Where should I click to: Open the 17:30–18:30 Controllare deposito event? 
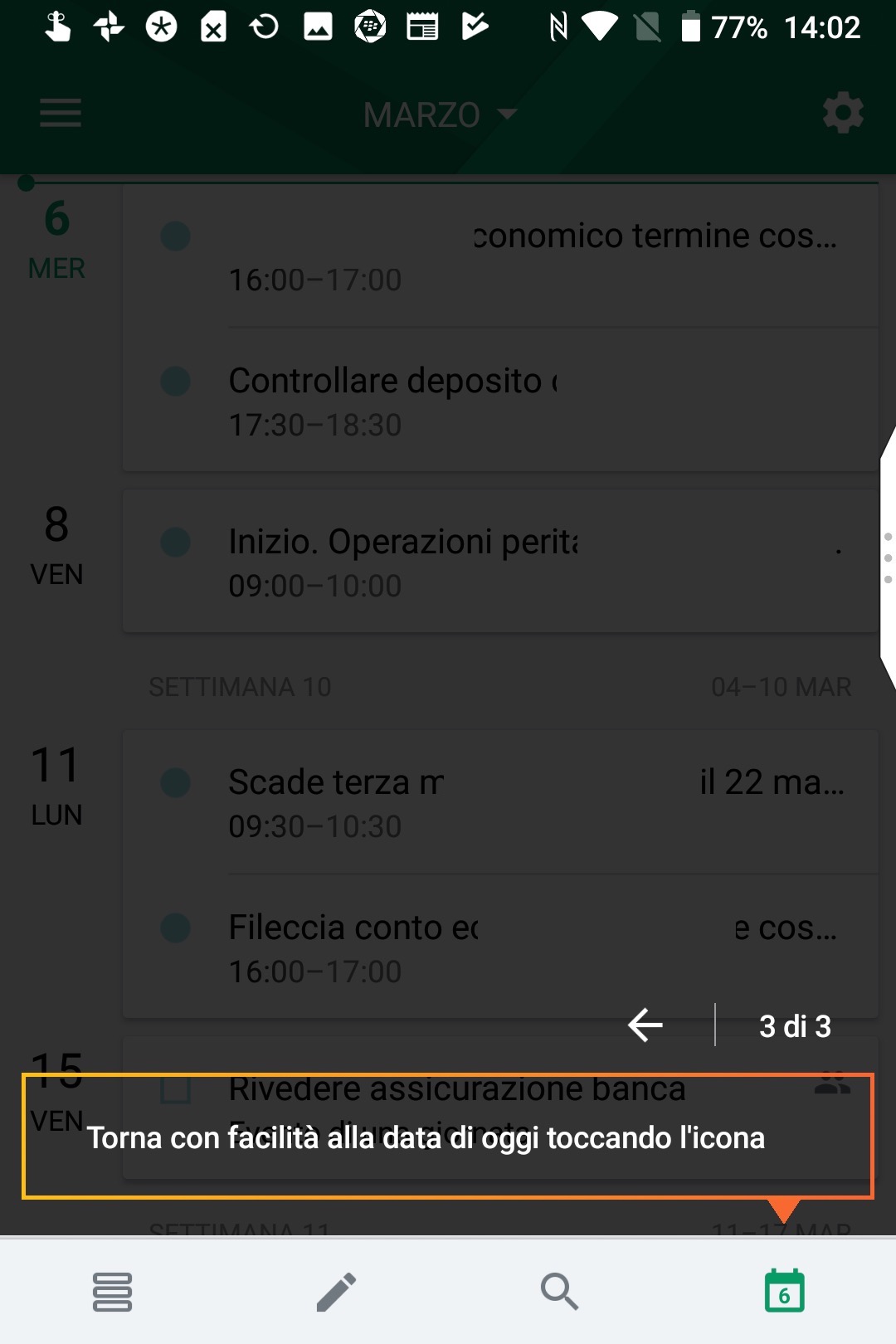(x=498, y=402)
